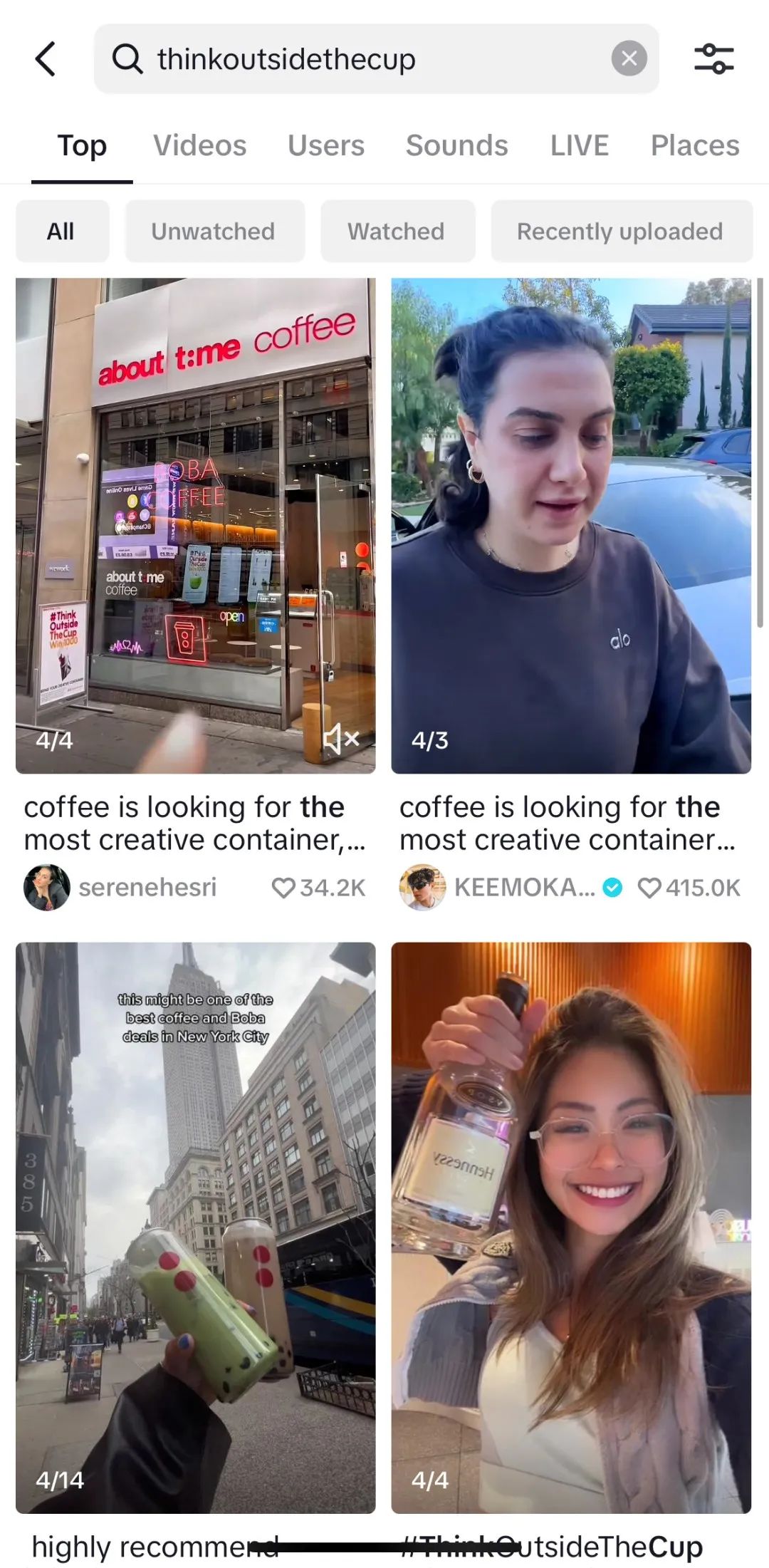Open the New York City boba deals video
769x1568 pixels.
click(x=195, y=1228)
